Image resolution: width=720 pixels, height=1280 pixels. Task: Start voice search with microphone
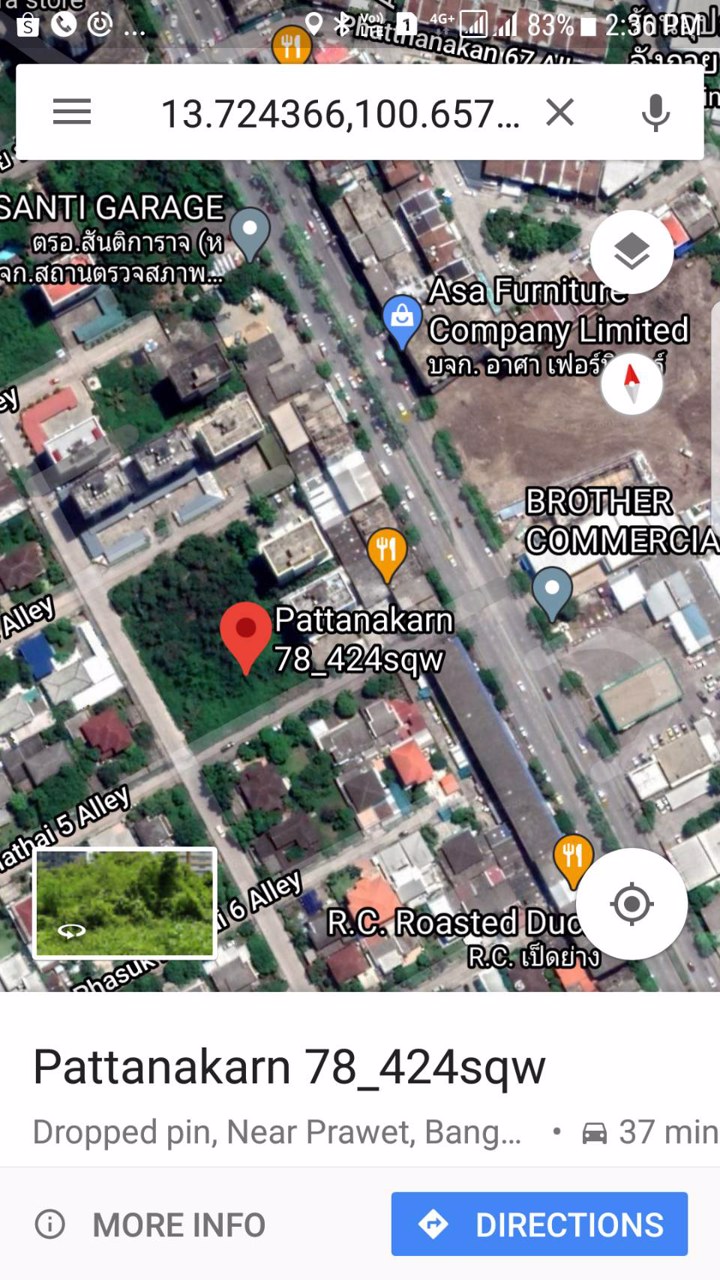656,112
